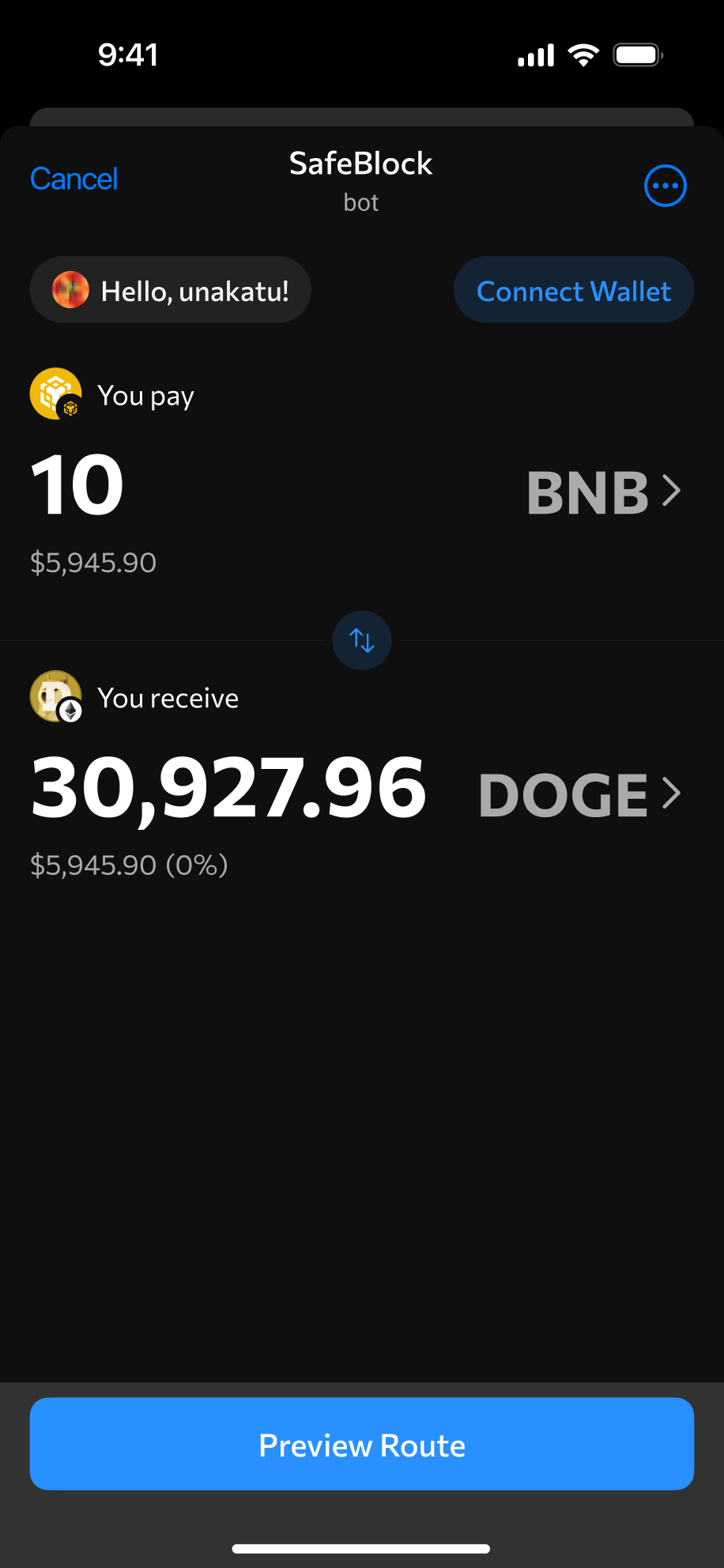
Task: Open the BNB token selector
Action: 589,491
